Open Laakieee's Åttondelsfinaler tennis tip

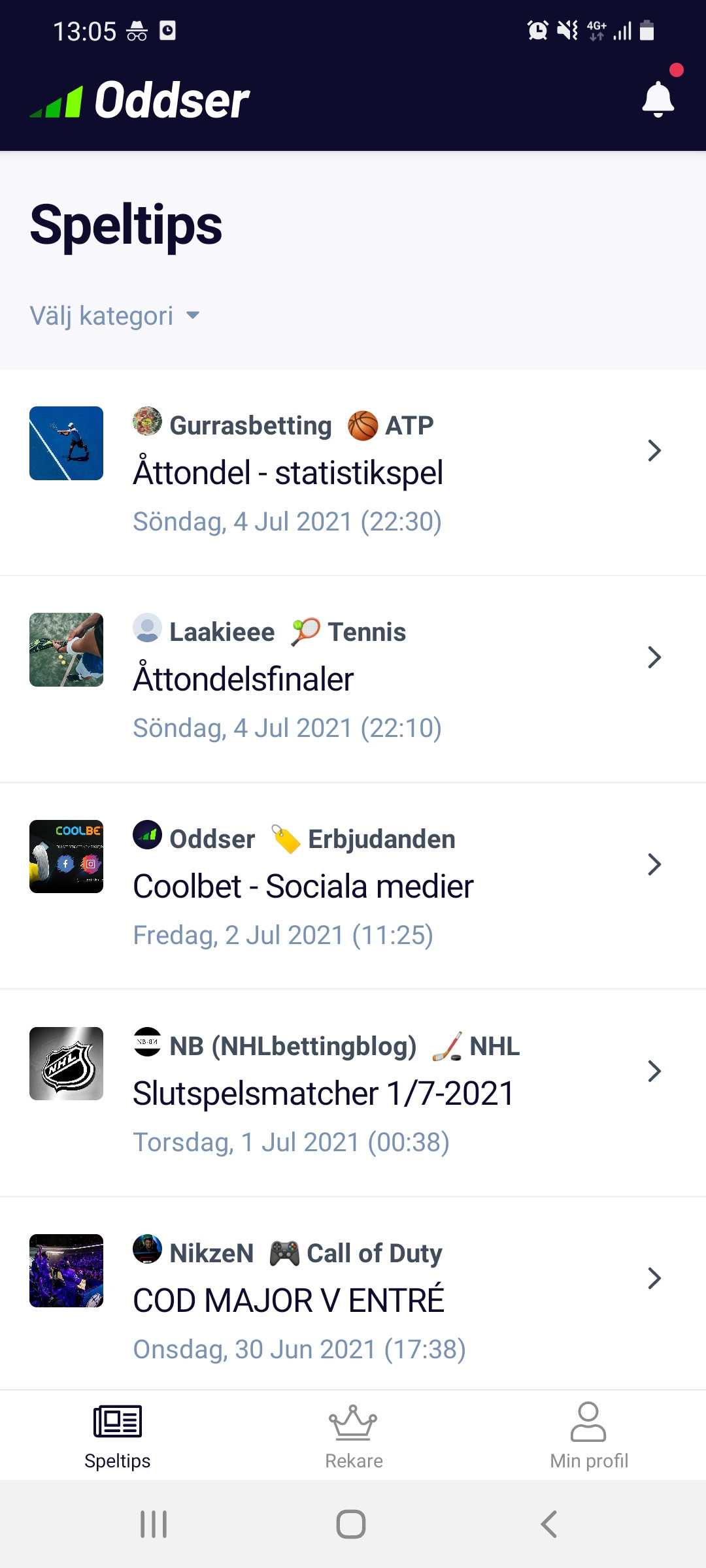[353, 679]
